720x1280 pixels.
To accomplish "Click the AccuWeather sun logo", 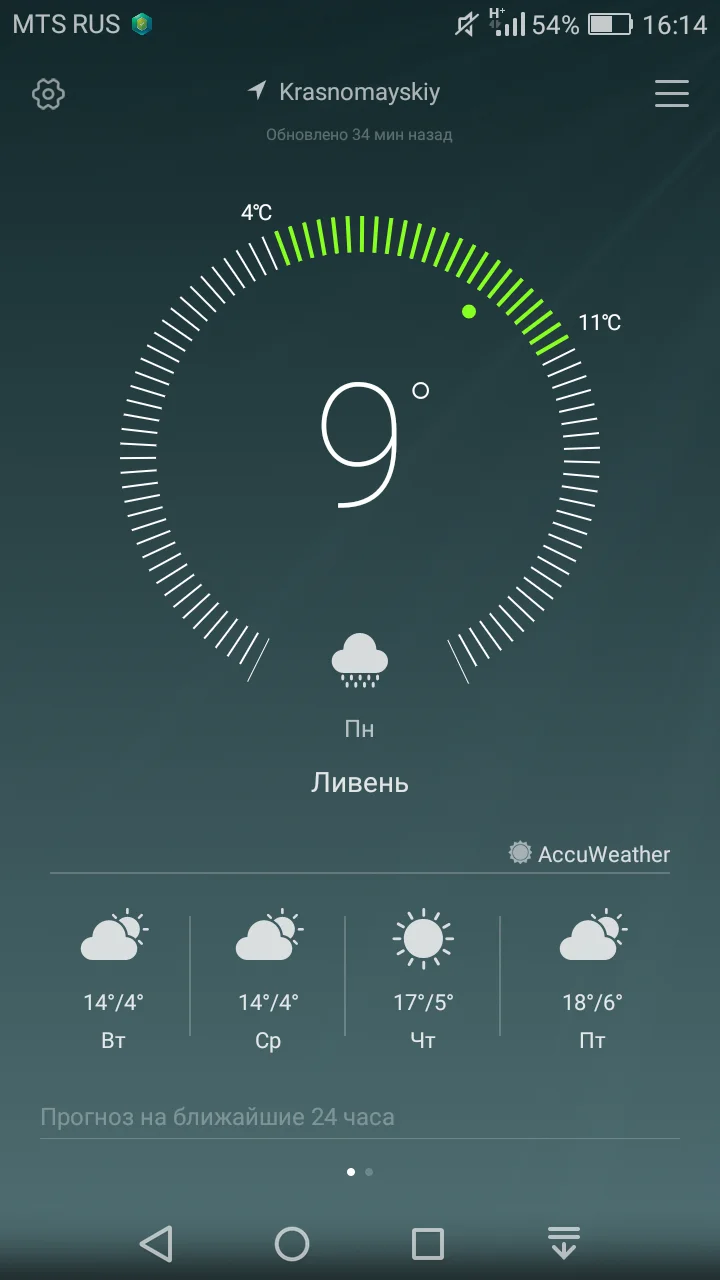I will point(519,853).
